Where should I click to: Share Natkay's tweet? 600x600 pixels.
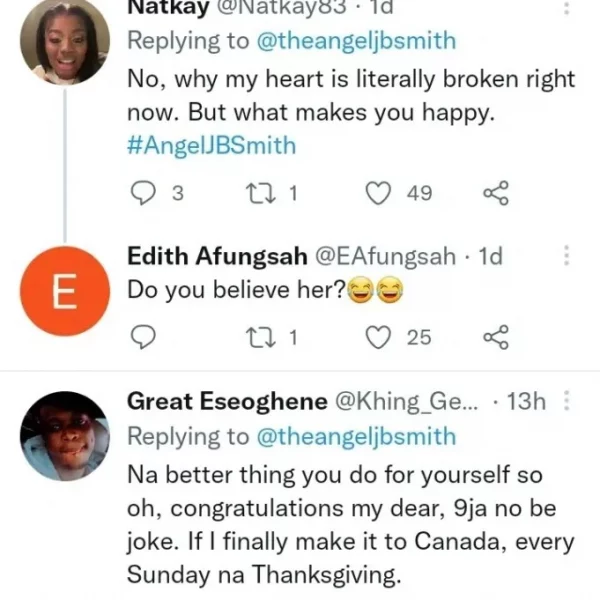(x=494, y=194)
